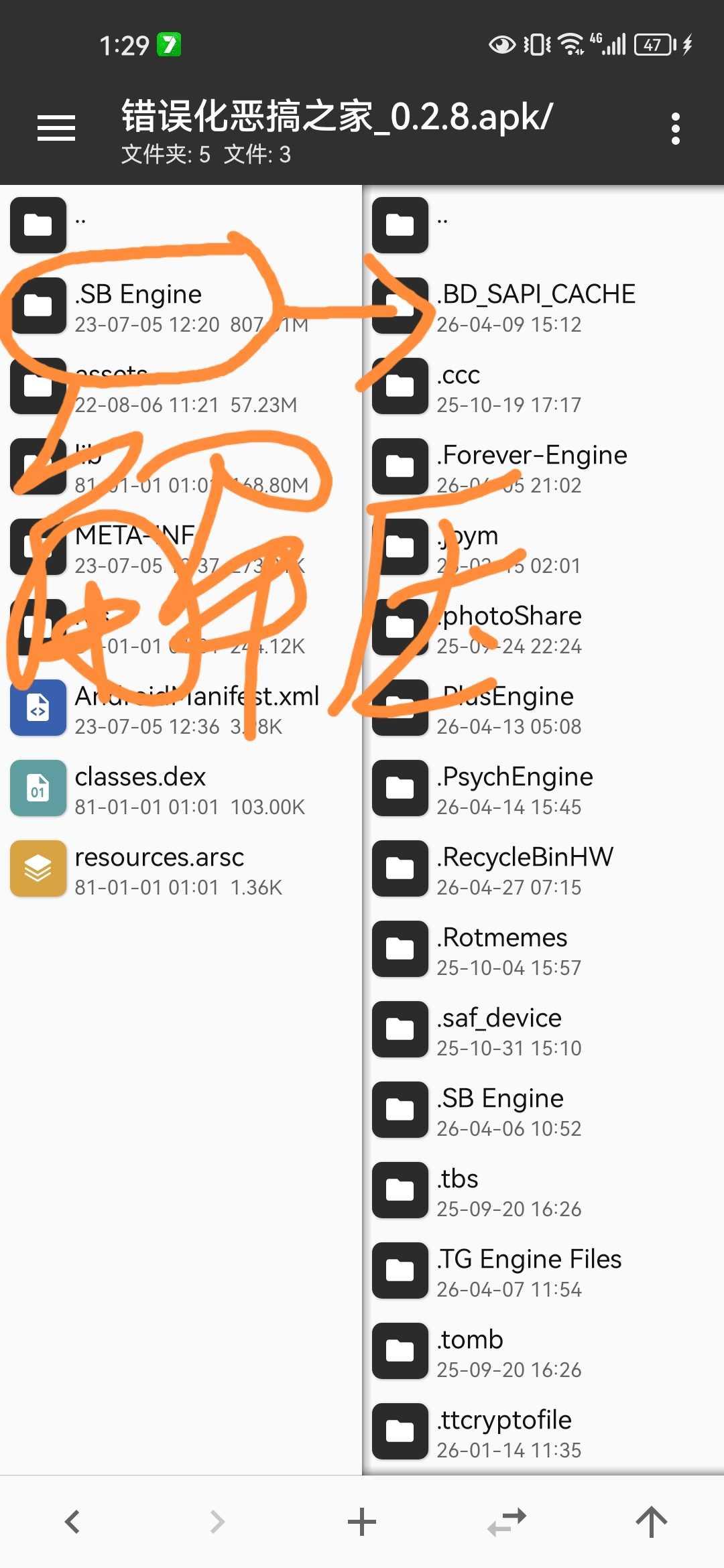Open the .photoShare folder
The height and width of the screenshot is (1568, 724).
pos(509,628)
